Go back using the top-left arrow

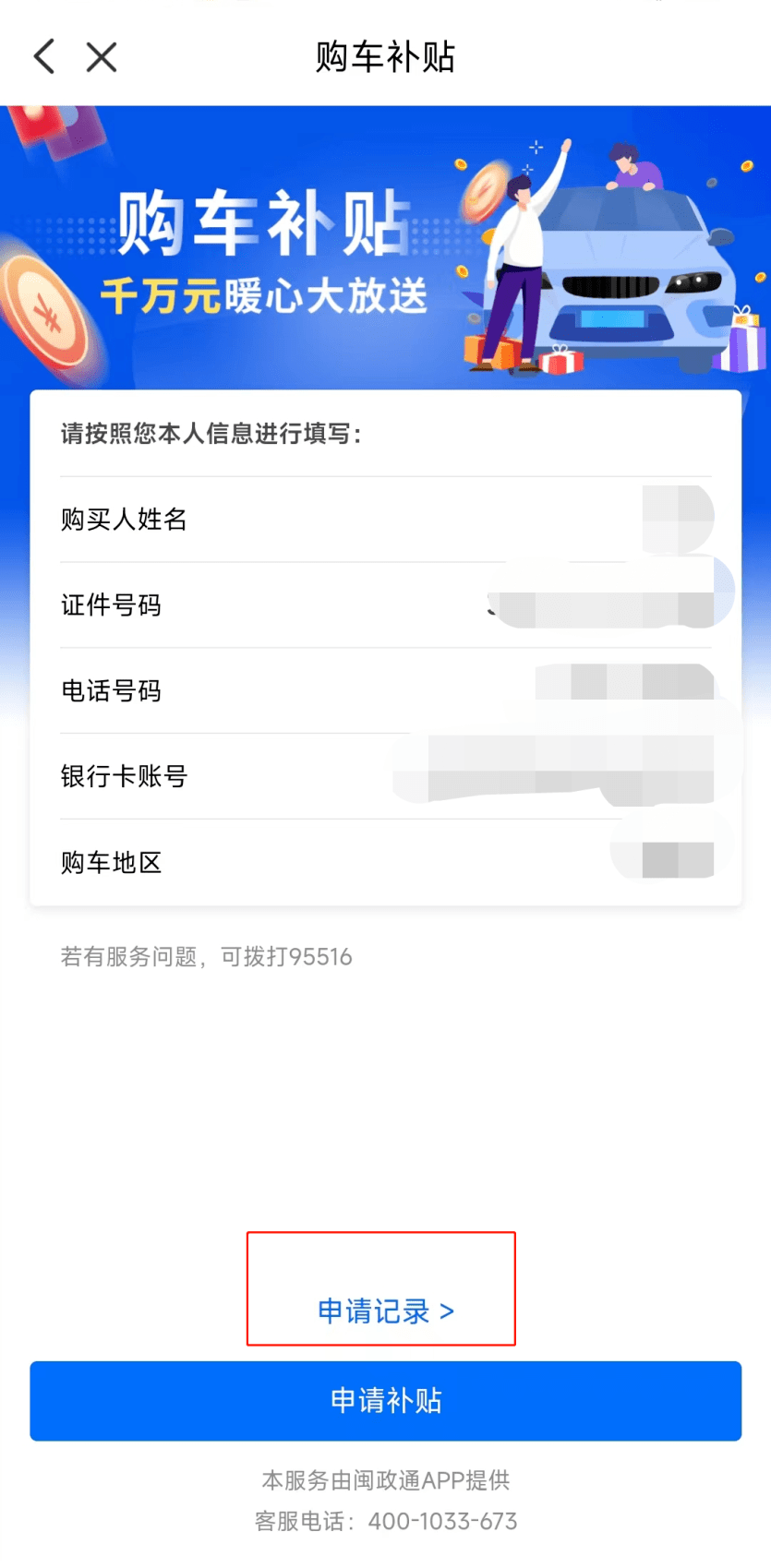pos(44,56)
